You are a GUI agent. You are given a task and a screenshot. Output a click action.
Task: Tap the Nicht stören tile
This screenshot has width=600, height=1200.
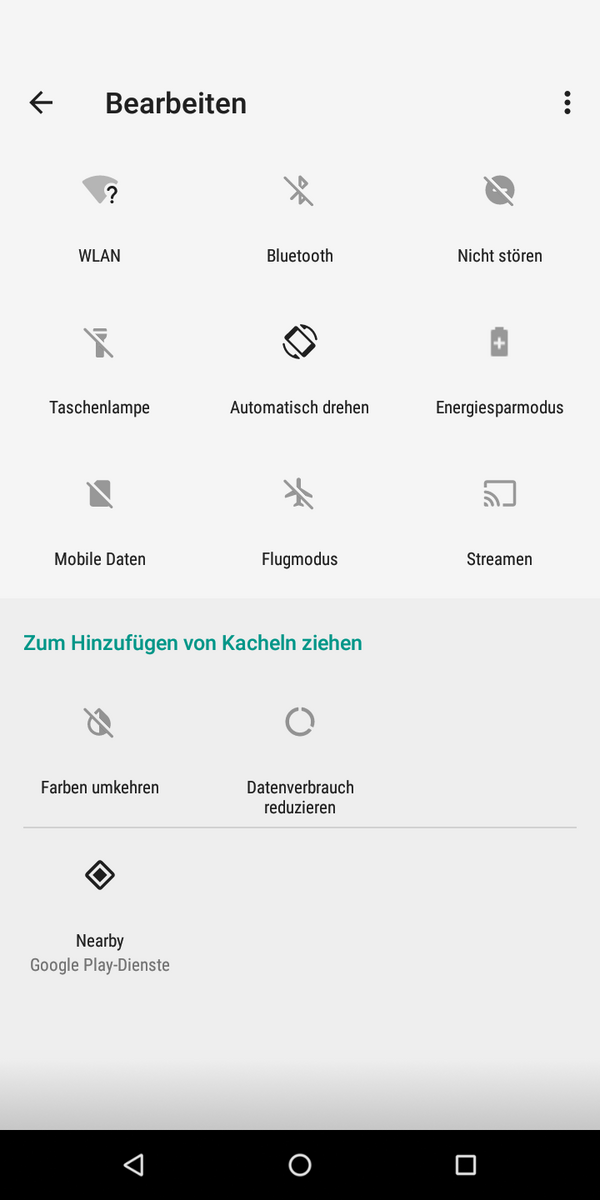pyautogui.click(x=500, y=218)
